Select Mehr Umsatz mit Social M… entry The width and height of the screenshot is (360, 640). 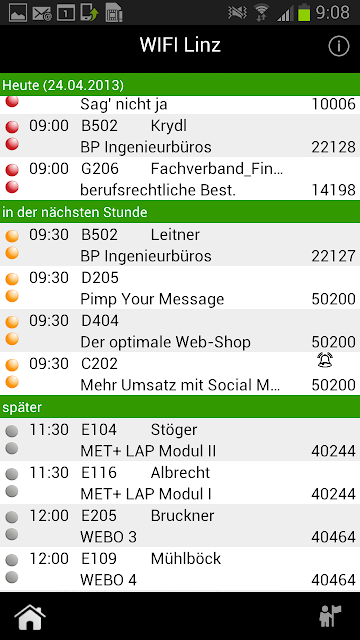[x=180, y=373]
